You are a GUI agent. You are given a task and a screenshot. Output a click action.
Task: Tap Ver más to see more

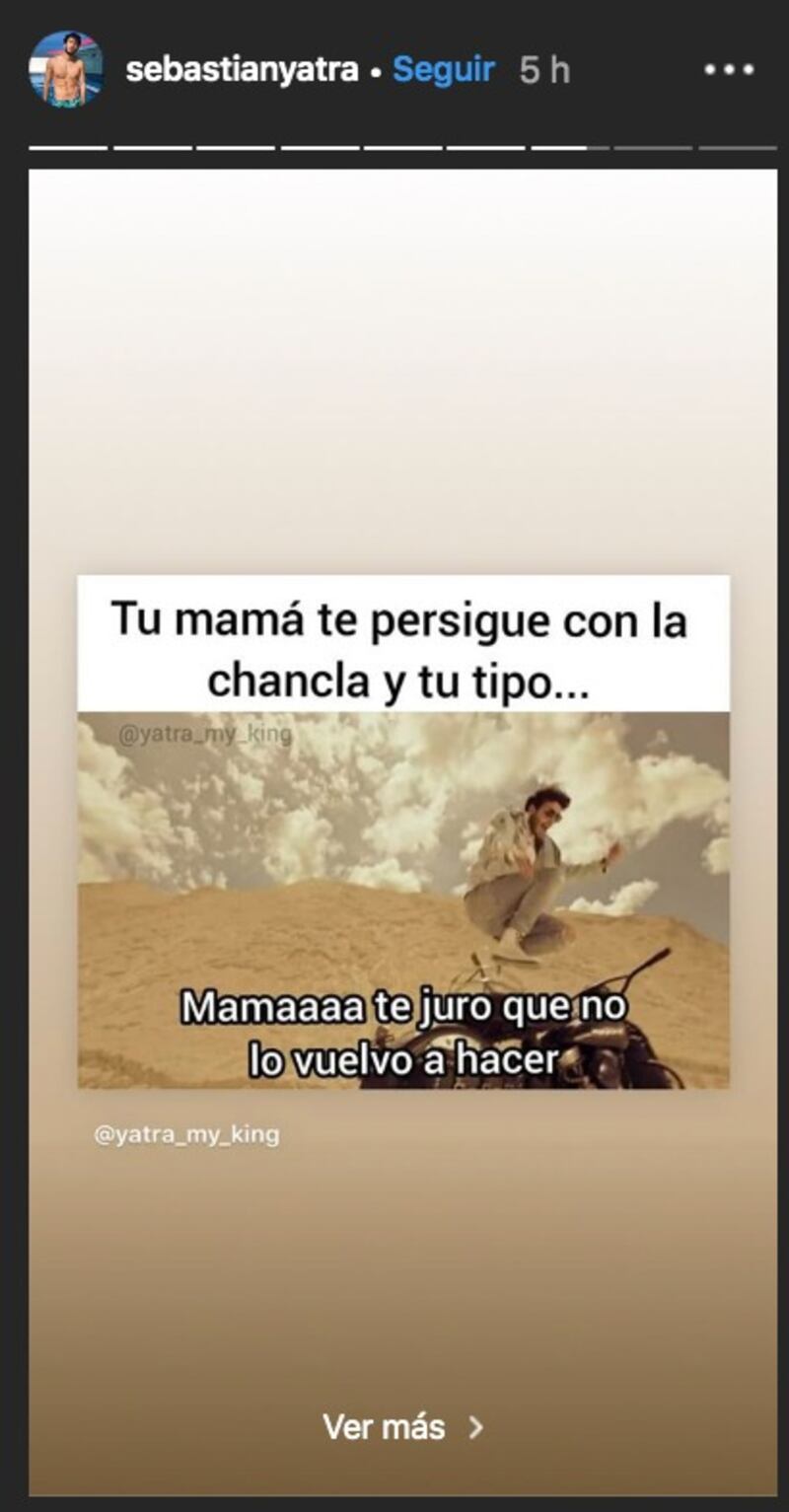point(403,1426)
